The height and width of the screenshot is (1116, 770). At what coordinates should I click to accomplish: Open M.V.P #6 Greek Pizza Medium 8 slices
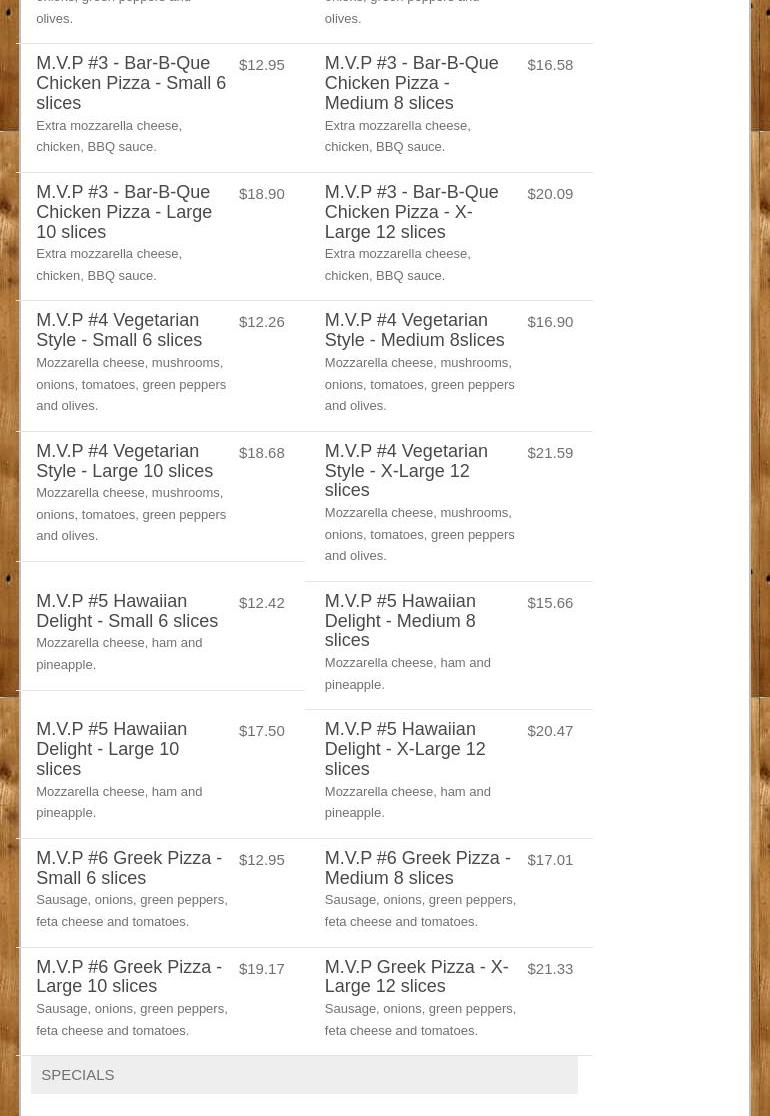click(x=417, y=868)
